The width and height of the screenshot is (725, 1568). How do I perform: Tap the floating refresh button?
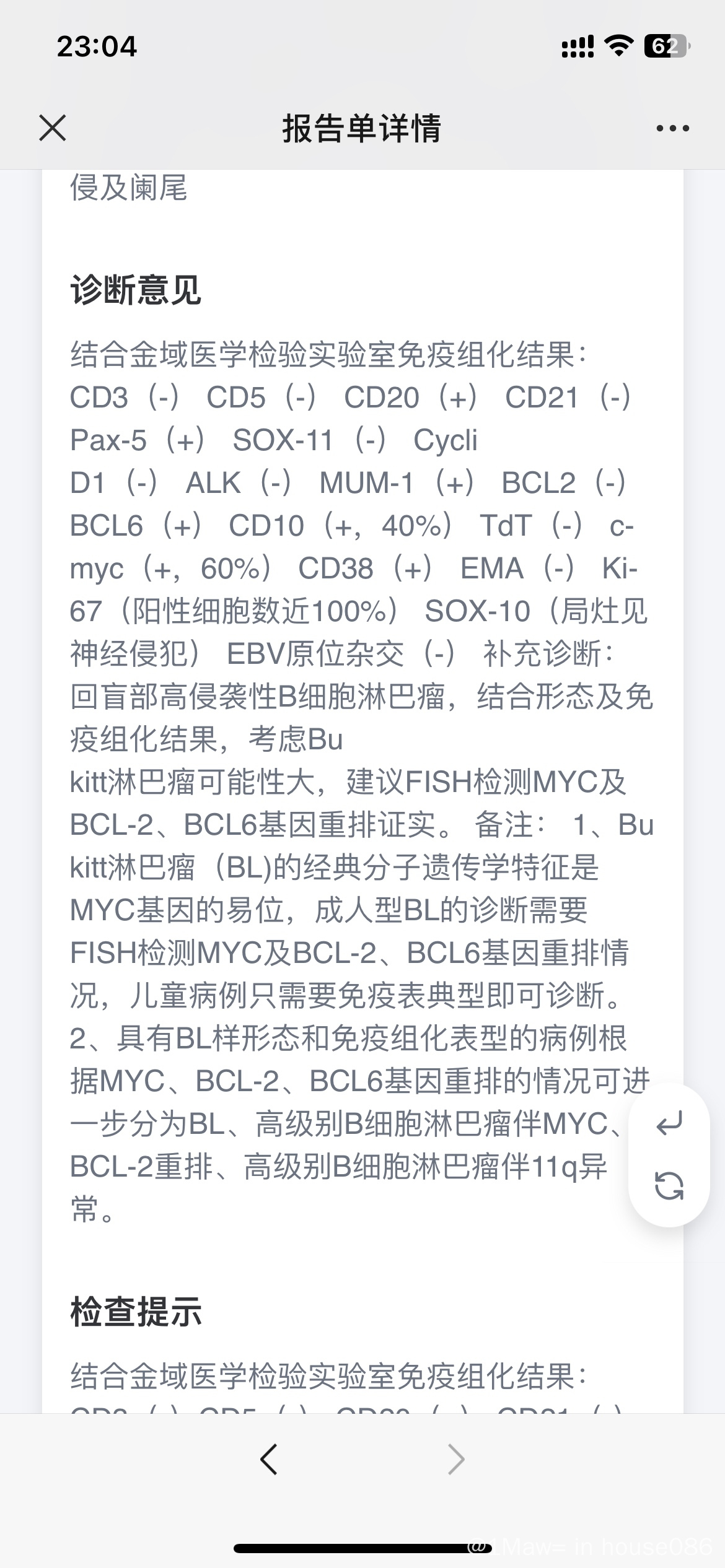pos(669,1186)
